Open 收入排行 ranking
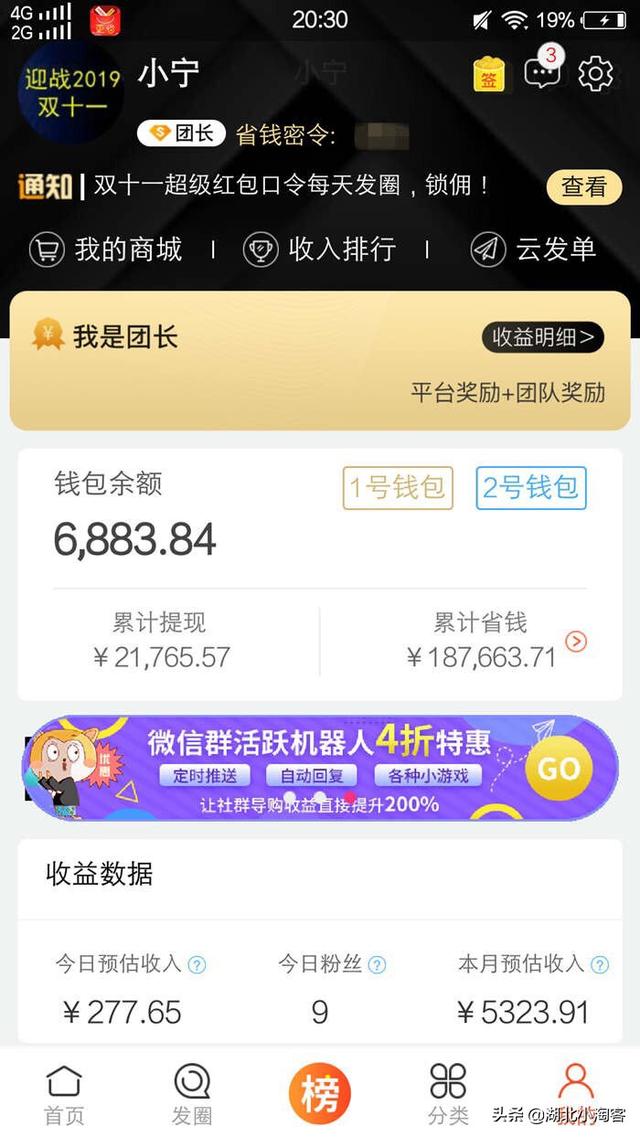Viewport: 640px width, 1137px height. pos(320,249)
